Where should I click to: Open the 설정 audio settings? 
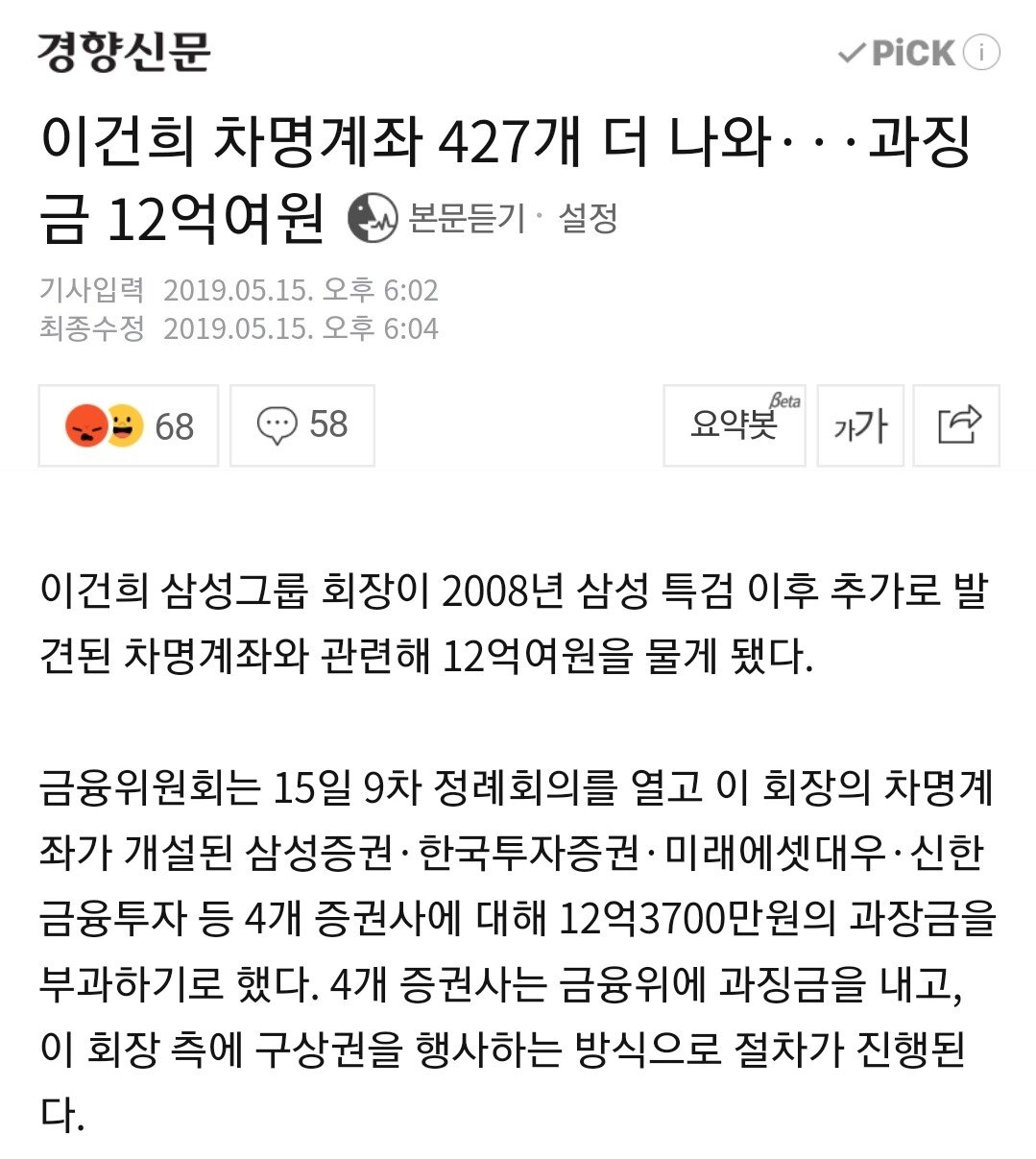pyautogui.click(x=588, y=219)
